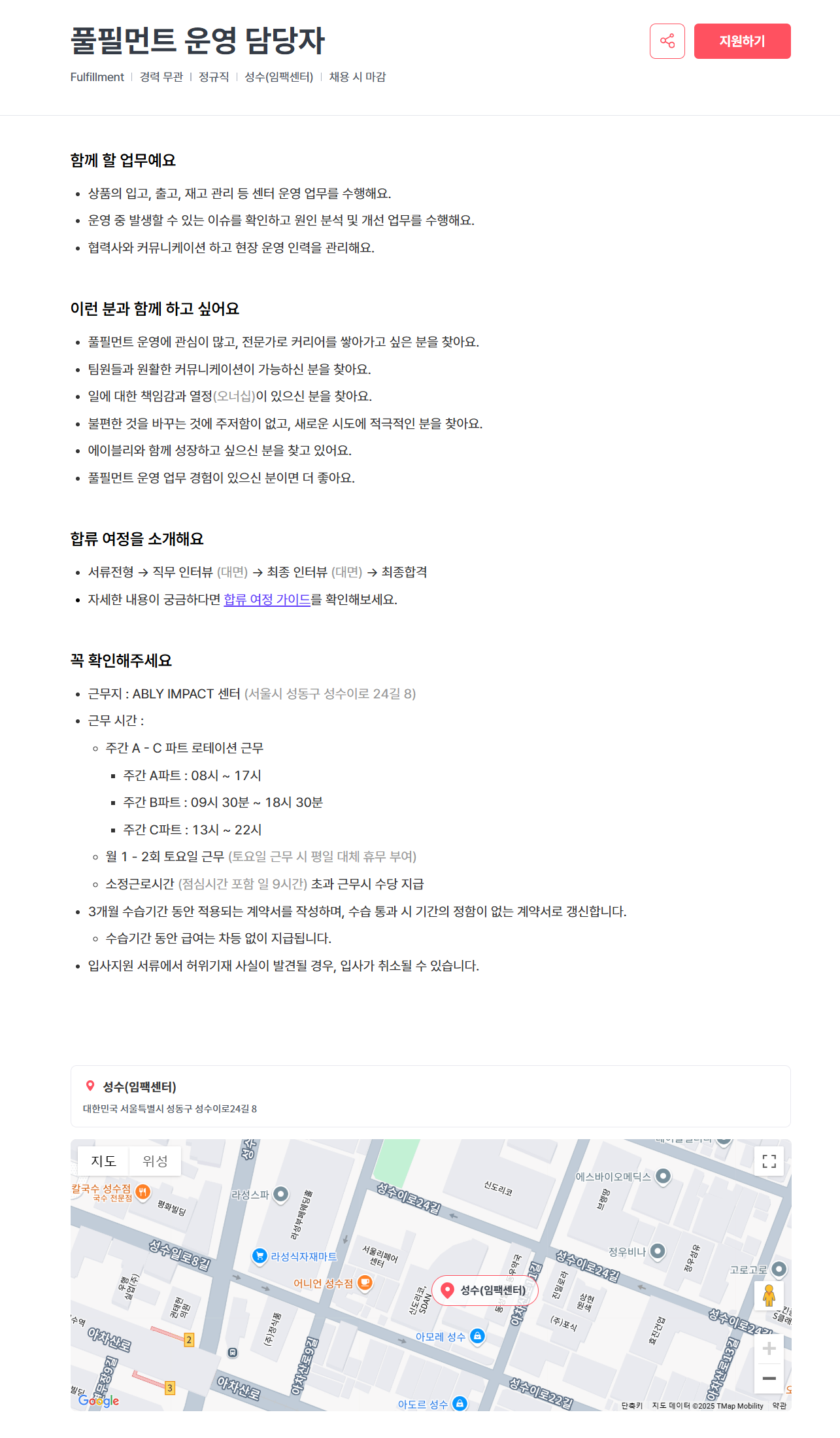Share this job posting

667,41
